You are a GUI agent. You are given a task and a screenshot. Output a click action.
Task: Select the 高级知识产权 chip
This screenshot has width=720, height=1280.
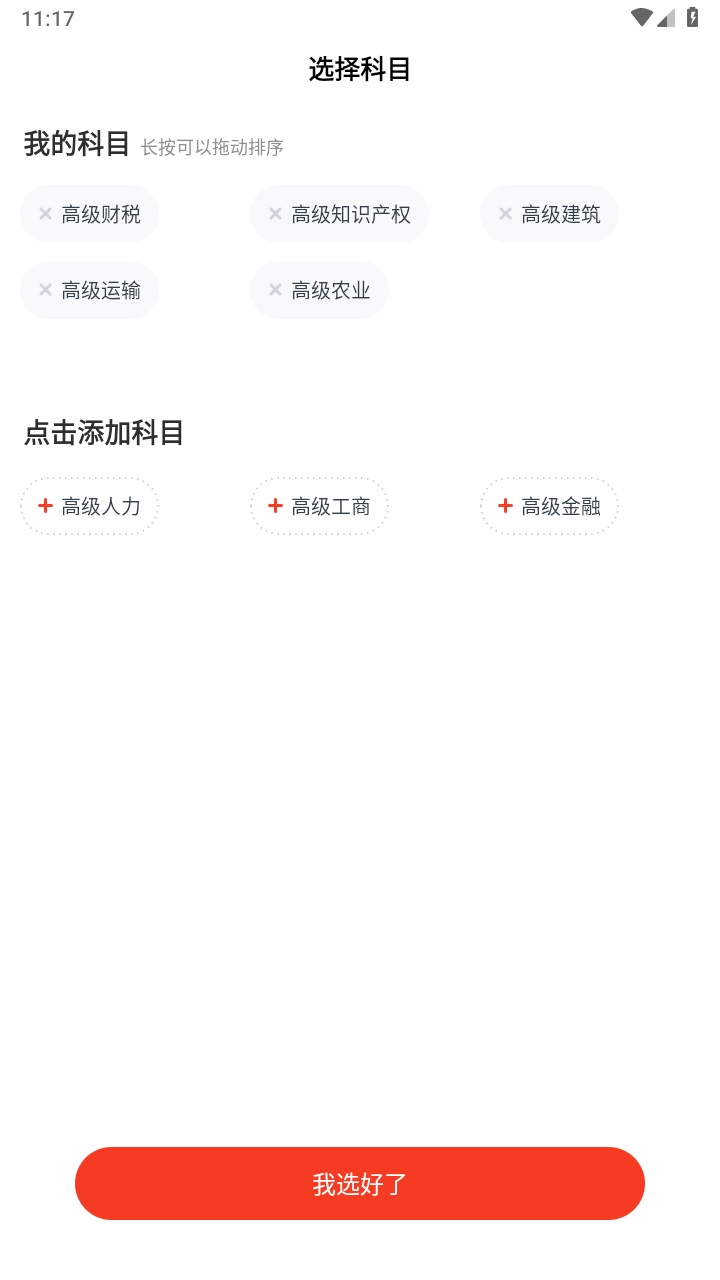(339, 213)
